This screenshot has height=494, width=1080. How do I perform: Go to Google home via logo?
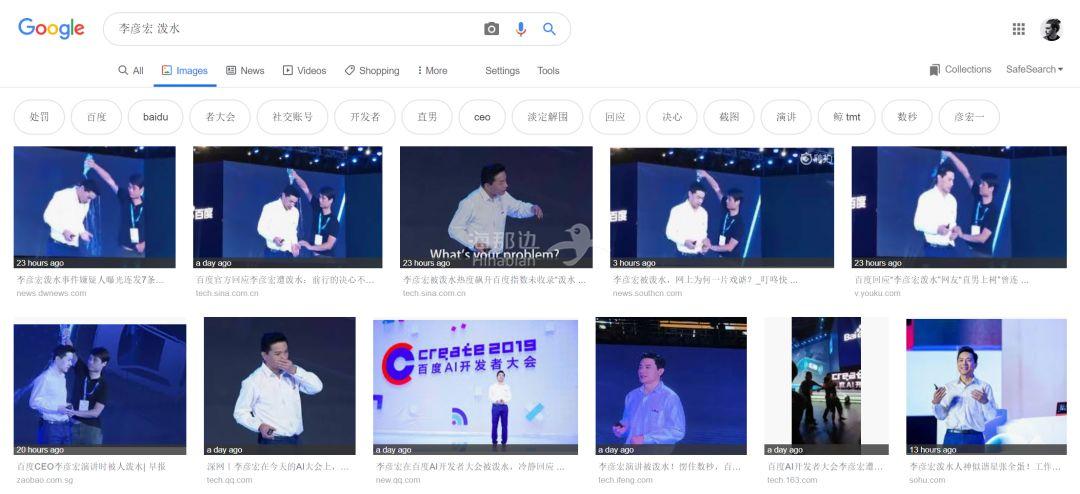pyautogui.click(x=51, y=29)
